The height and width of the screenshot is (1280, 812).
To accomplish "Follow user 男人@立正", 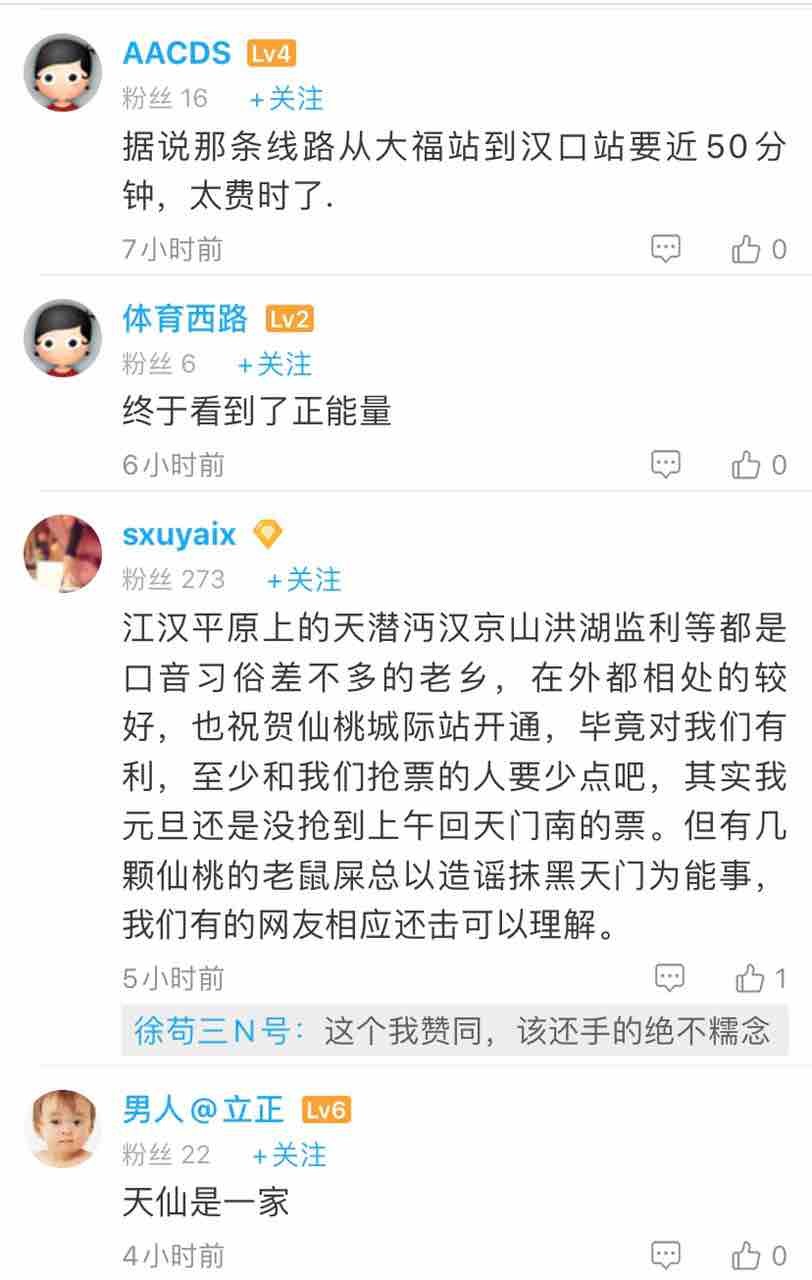I will (x=289, y=1155).
